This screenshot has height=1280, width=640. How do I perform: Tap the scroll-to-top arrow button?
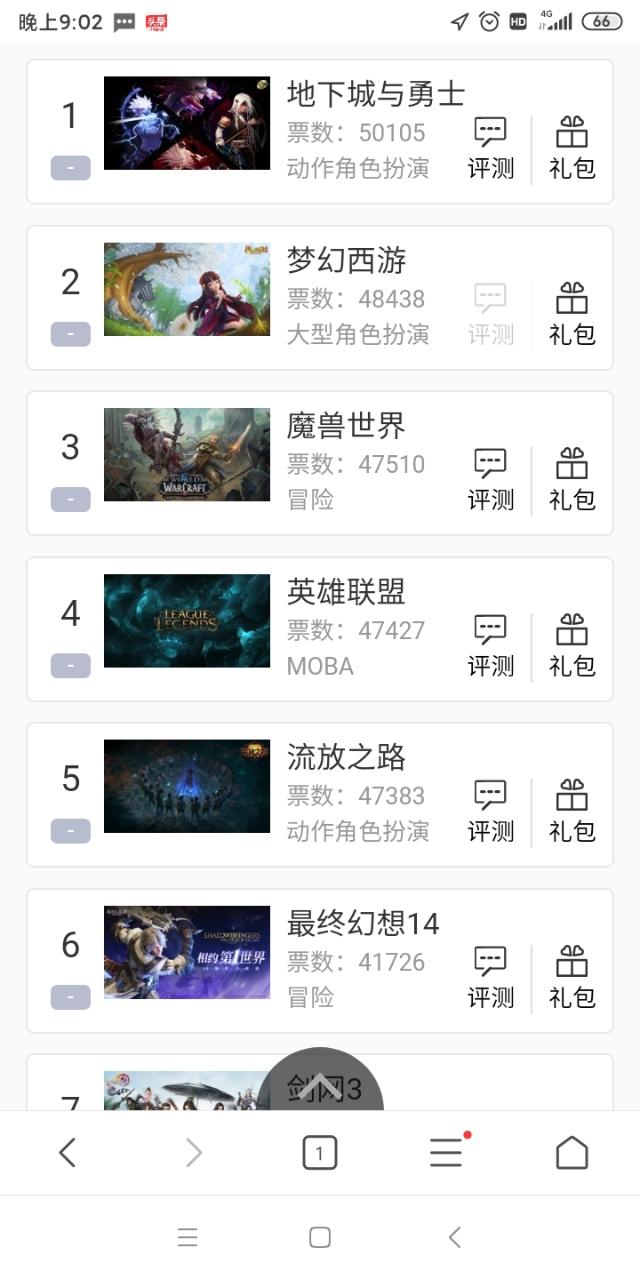[320, 1084]
